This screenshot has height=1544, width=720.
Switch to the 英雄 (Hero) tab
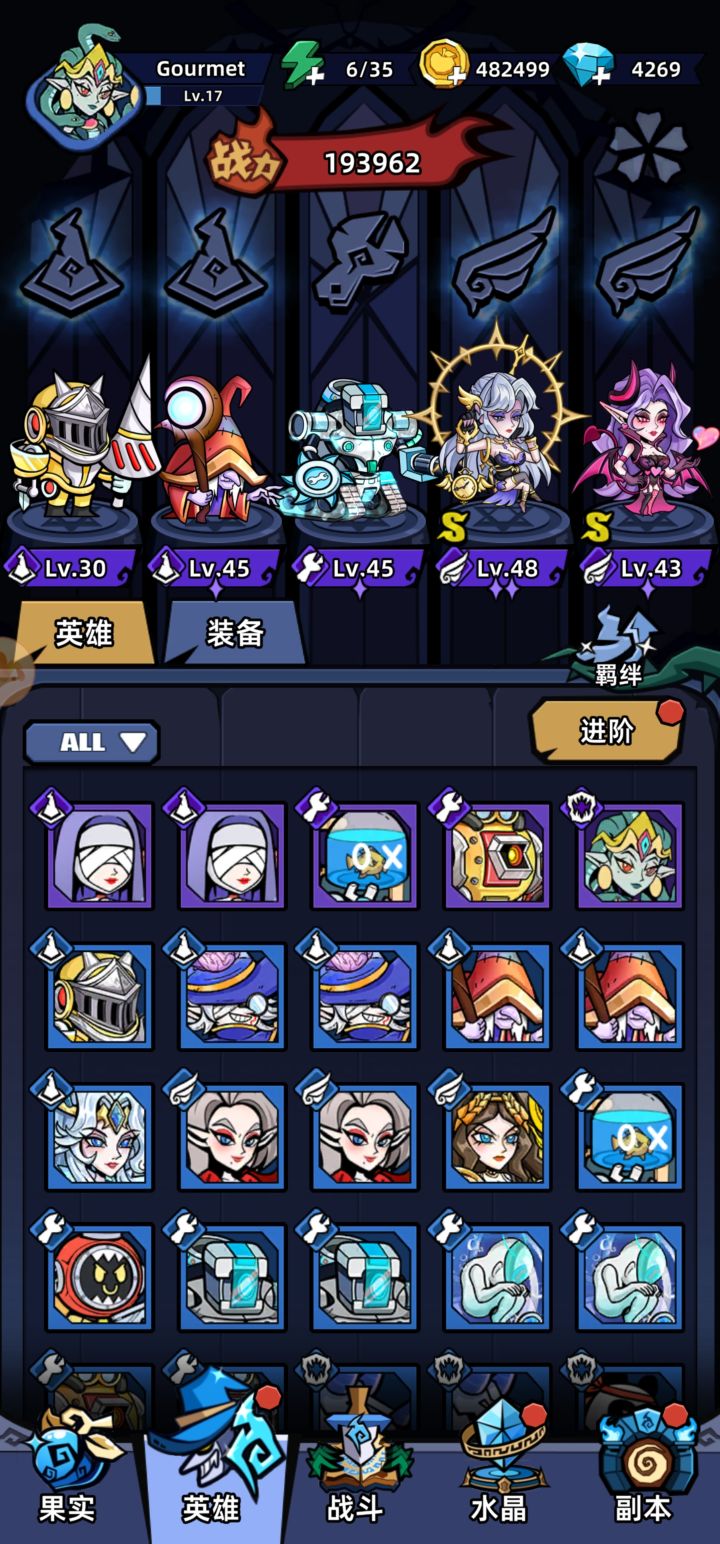click(x=85, y=632)
